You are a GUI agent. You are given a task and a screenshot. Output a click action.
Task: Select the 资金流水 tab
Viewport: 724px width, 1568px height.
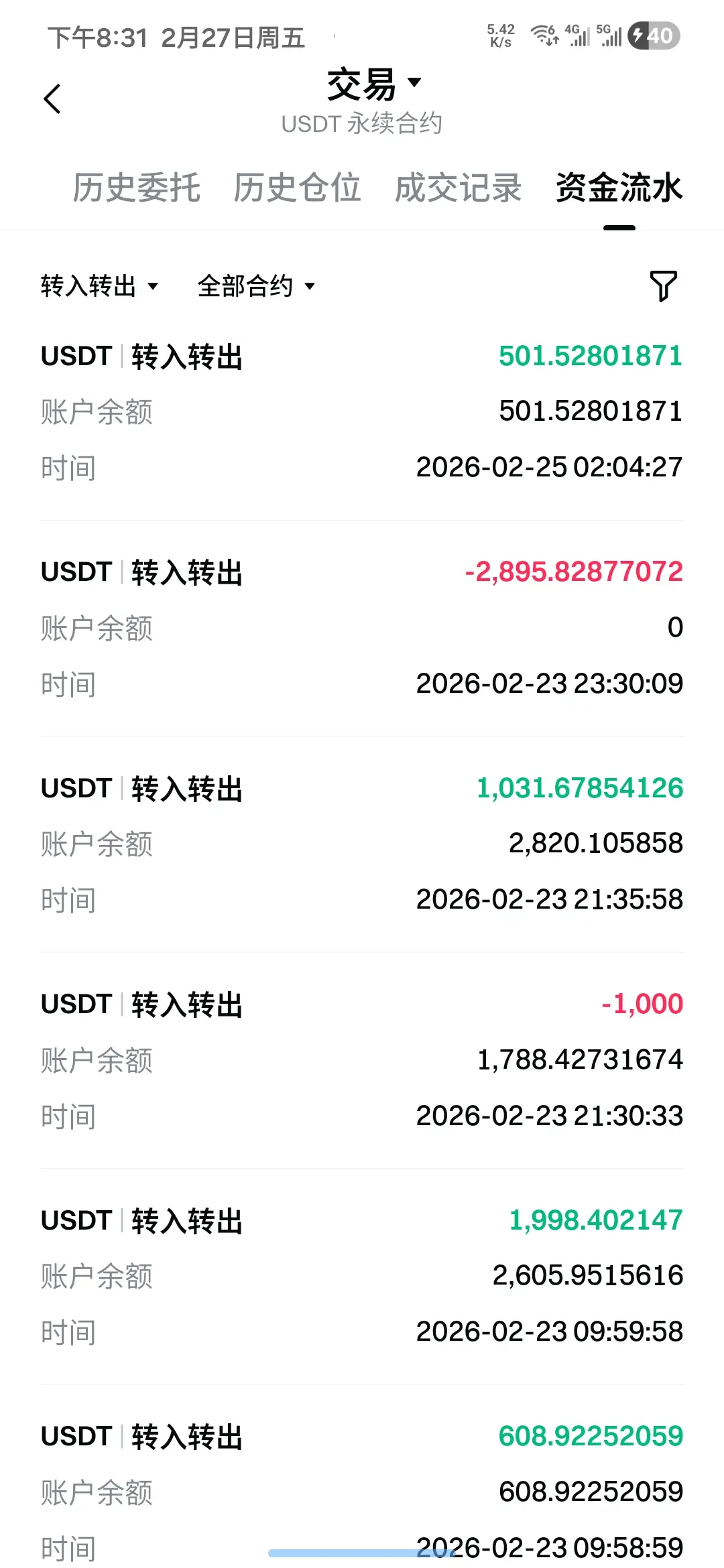[619, 188]
